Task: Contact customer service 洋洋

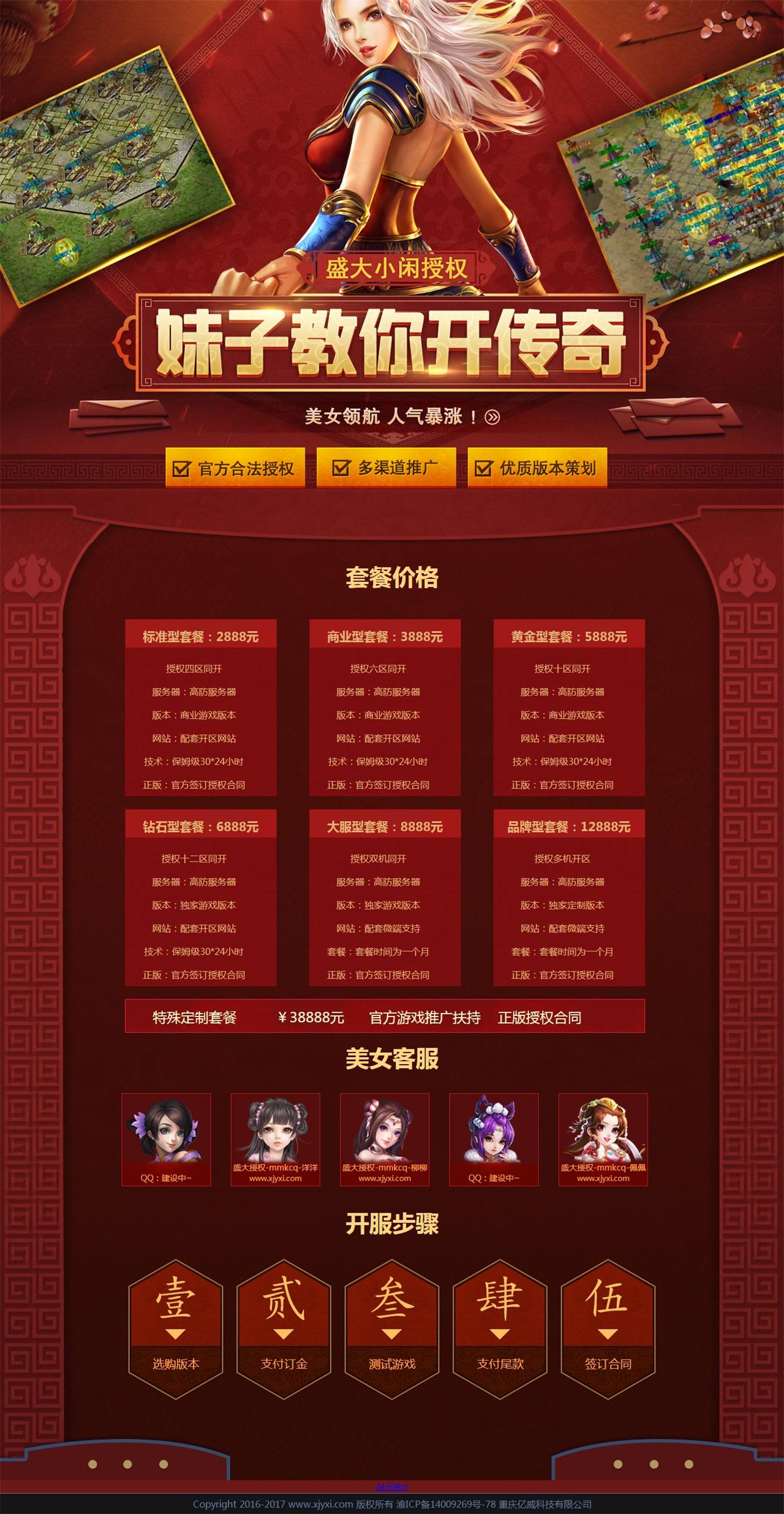Action: point(275,1138)
